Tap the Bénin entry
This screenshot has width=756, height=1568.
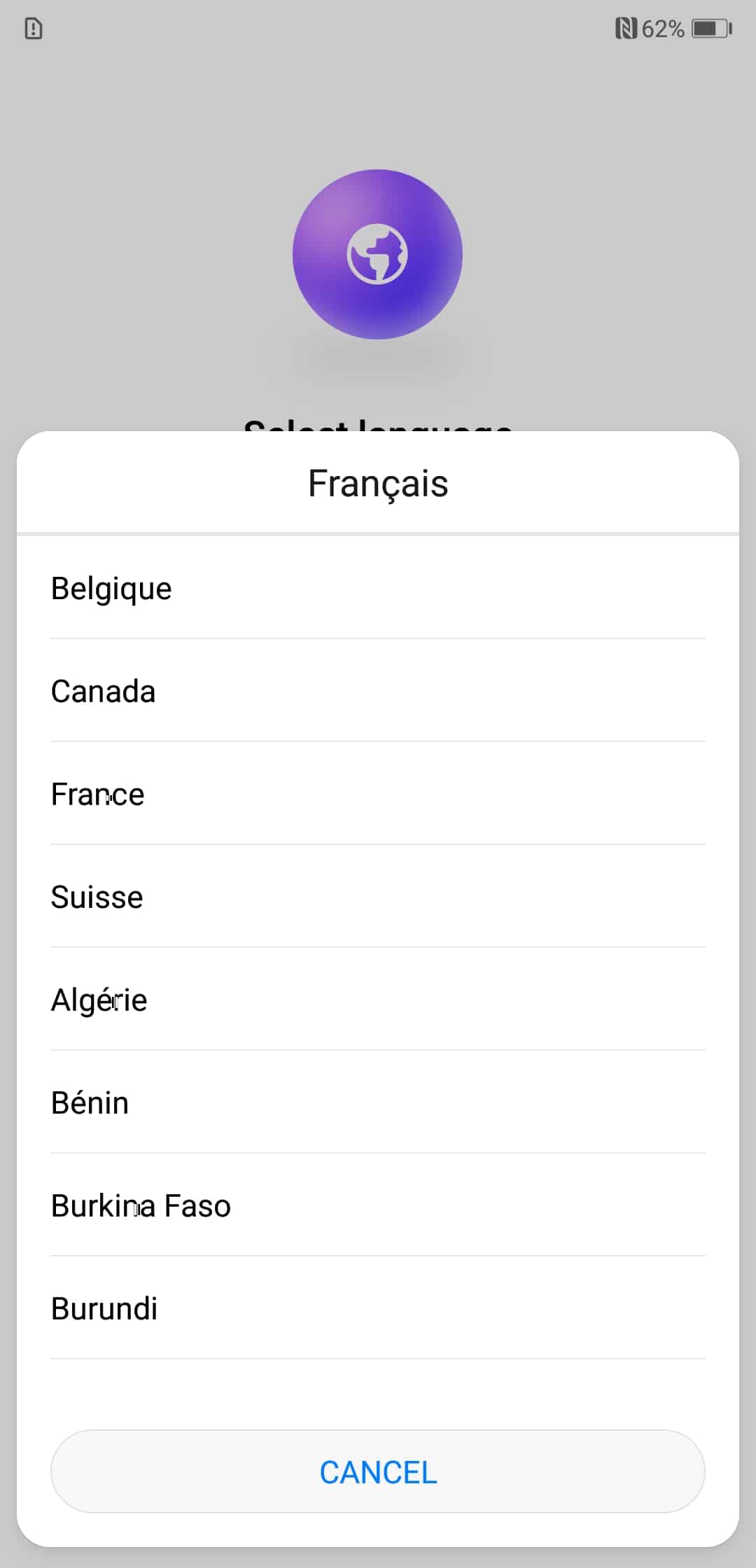pyautogui.click(x=378, y=1102)
